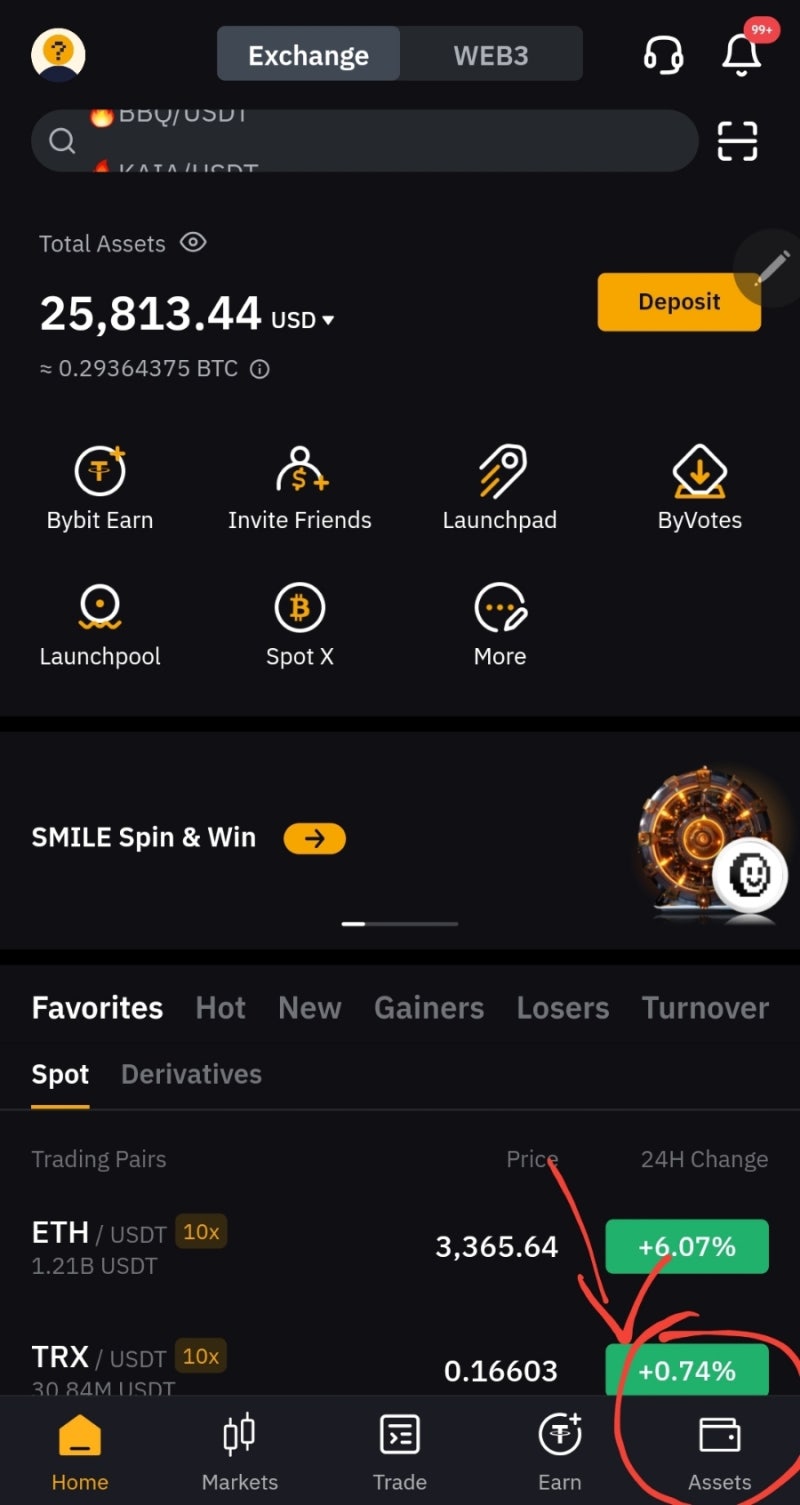Switch to the Gainers tab
This screenshot has width=800, height=1505.
click(429, 1008)
